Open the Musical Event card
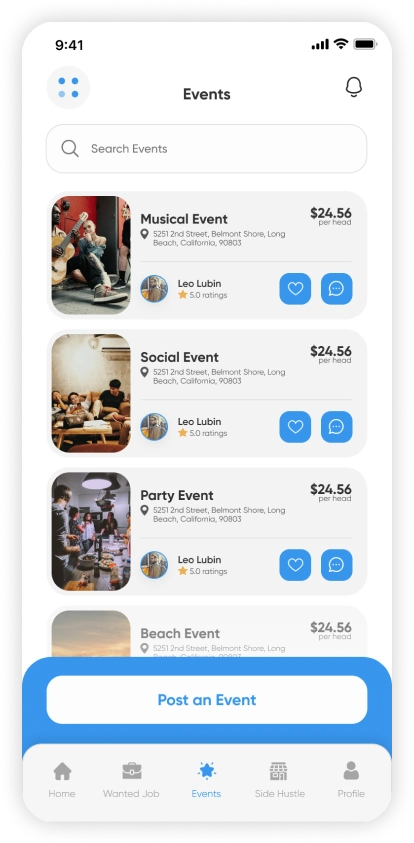The height and width of the screenshot is (843, 414). (x=206, y=255)
